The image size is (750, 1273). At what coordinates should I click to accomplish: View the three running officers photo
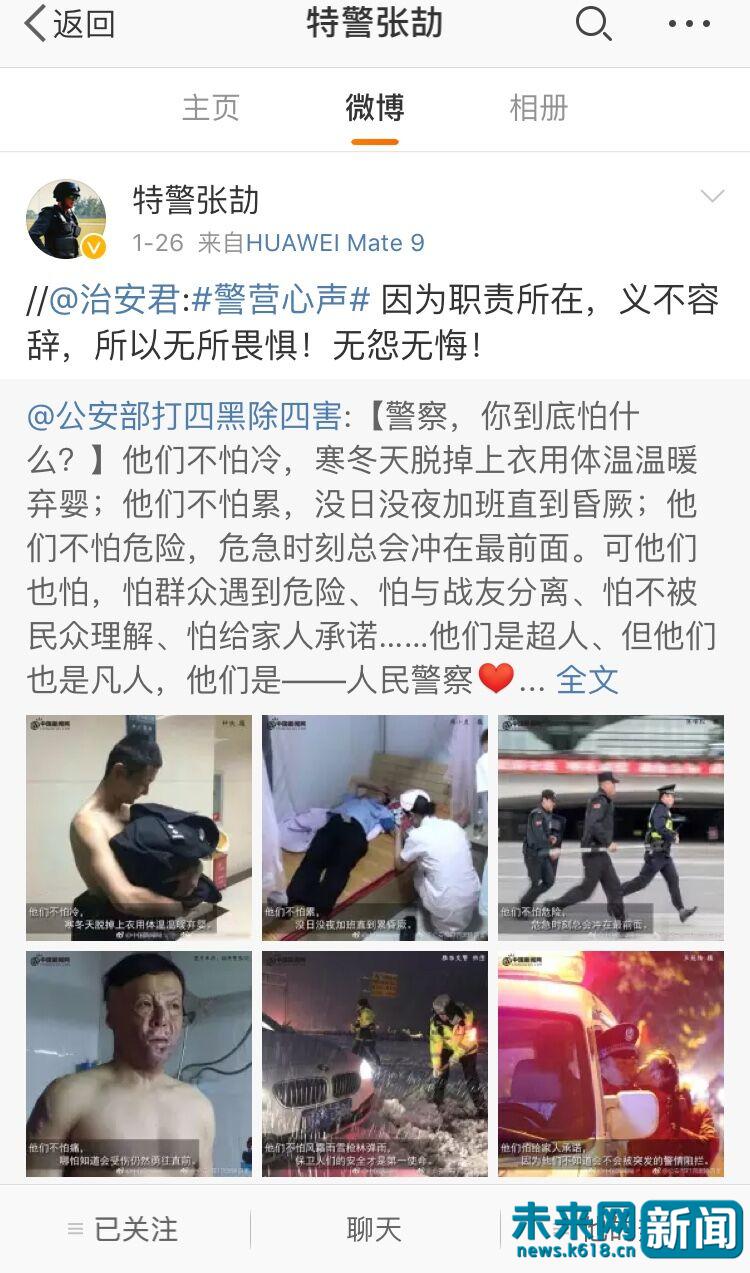[611, 828]
